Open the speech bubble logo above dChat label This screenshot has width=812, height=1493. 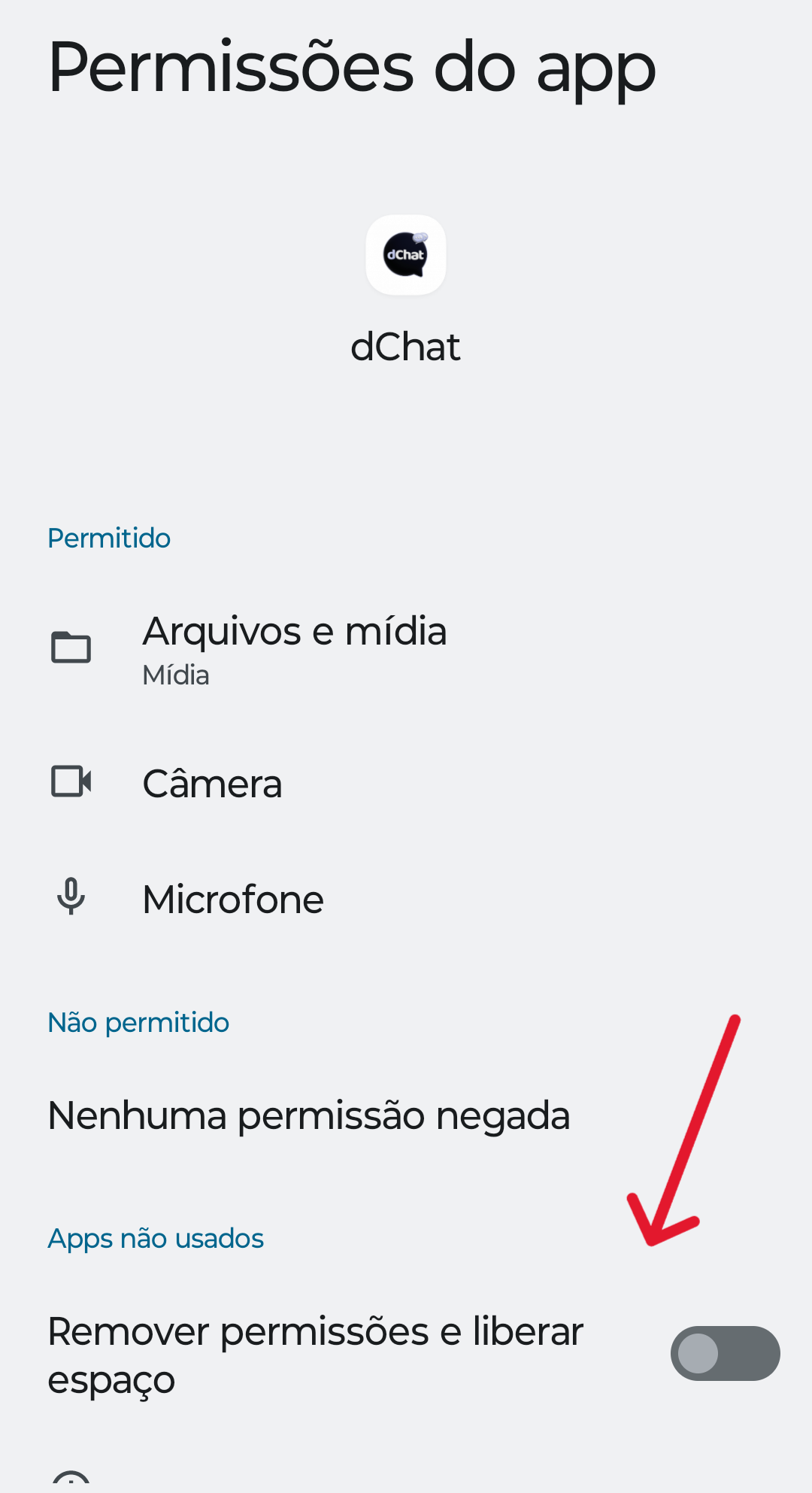pos(406,256)
